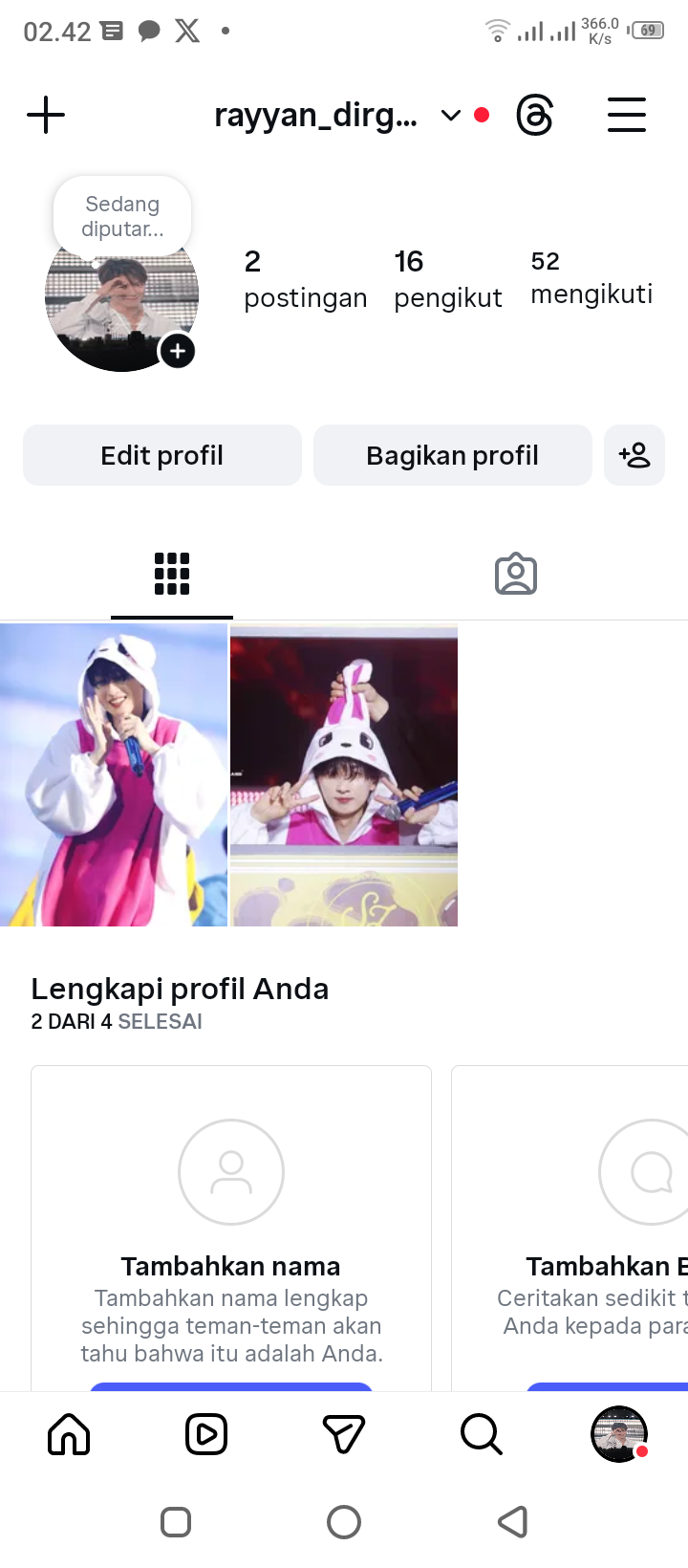Add a story via profile picture
This screenshot has width=688, height=1568.
coord(177,351)
